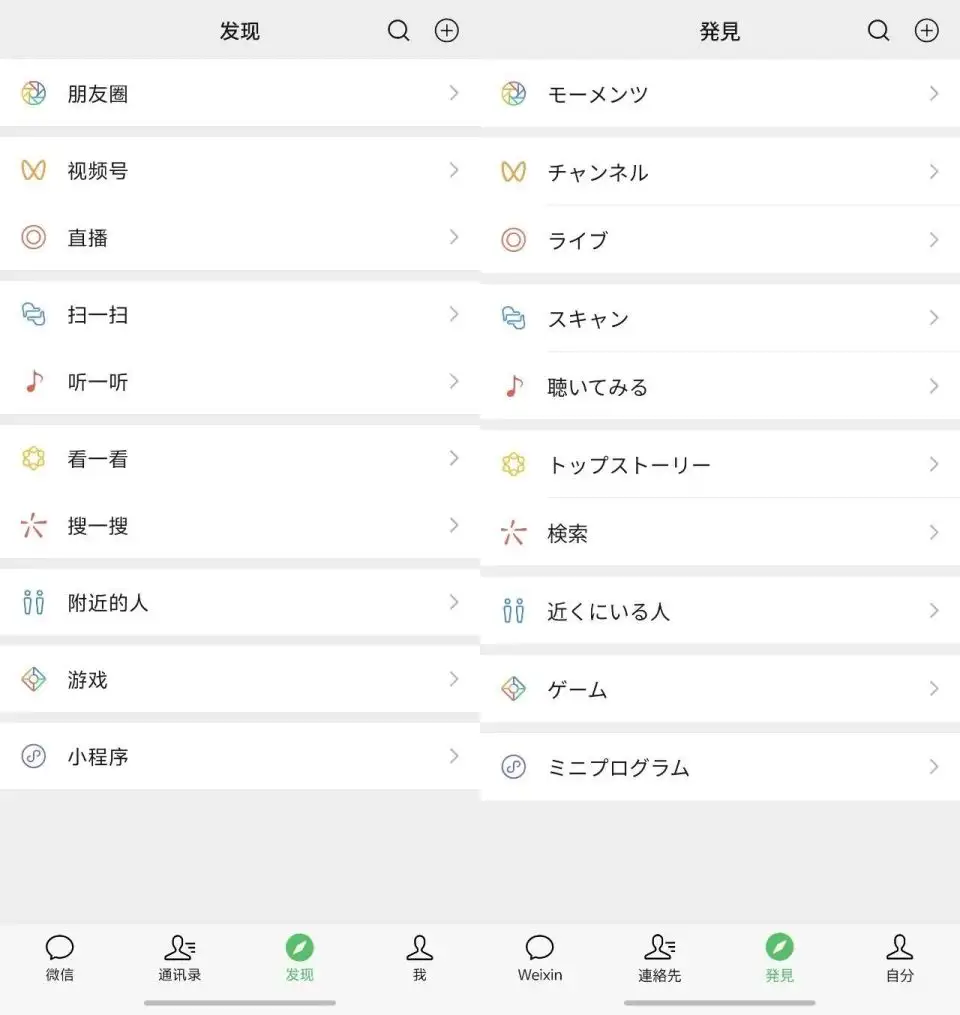Open People Nearby via the 附近的人 icon
This screenshot has height=1015, width=960.
pyautogui.click(x=33, y=603)
